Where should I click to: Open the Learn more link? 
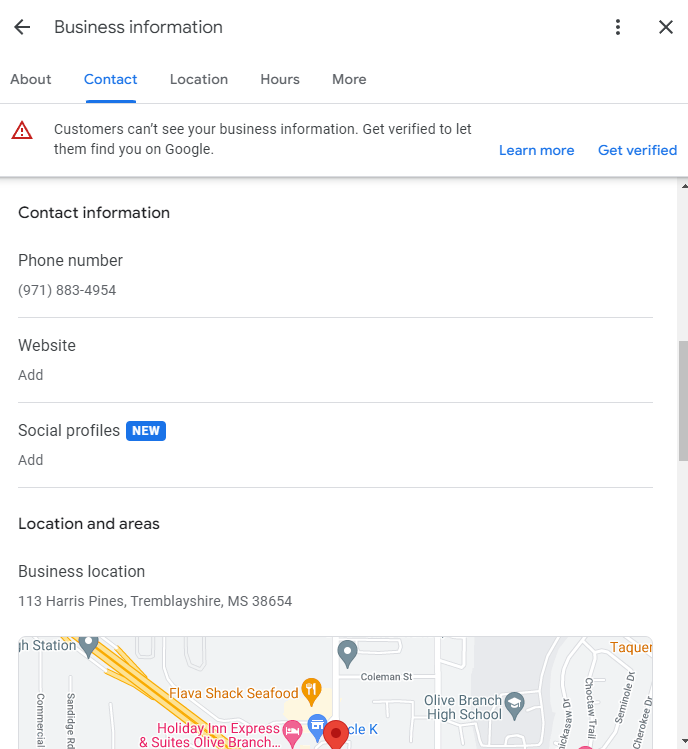click(x=536, y=150)
